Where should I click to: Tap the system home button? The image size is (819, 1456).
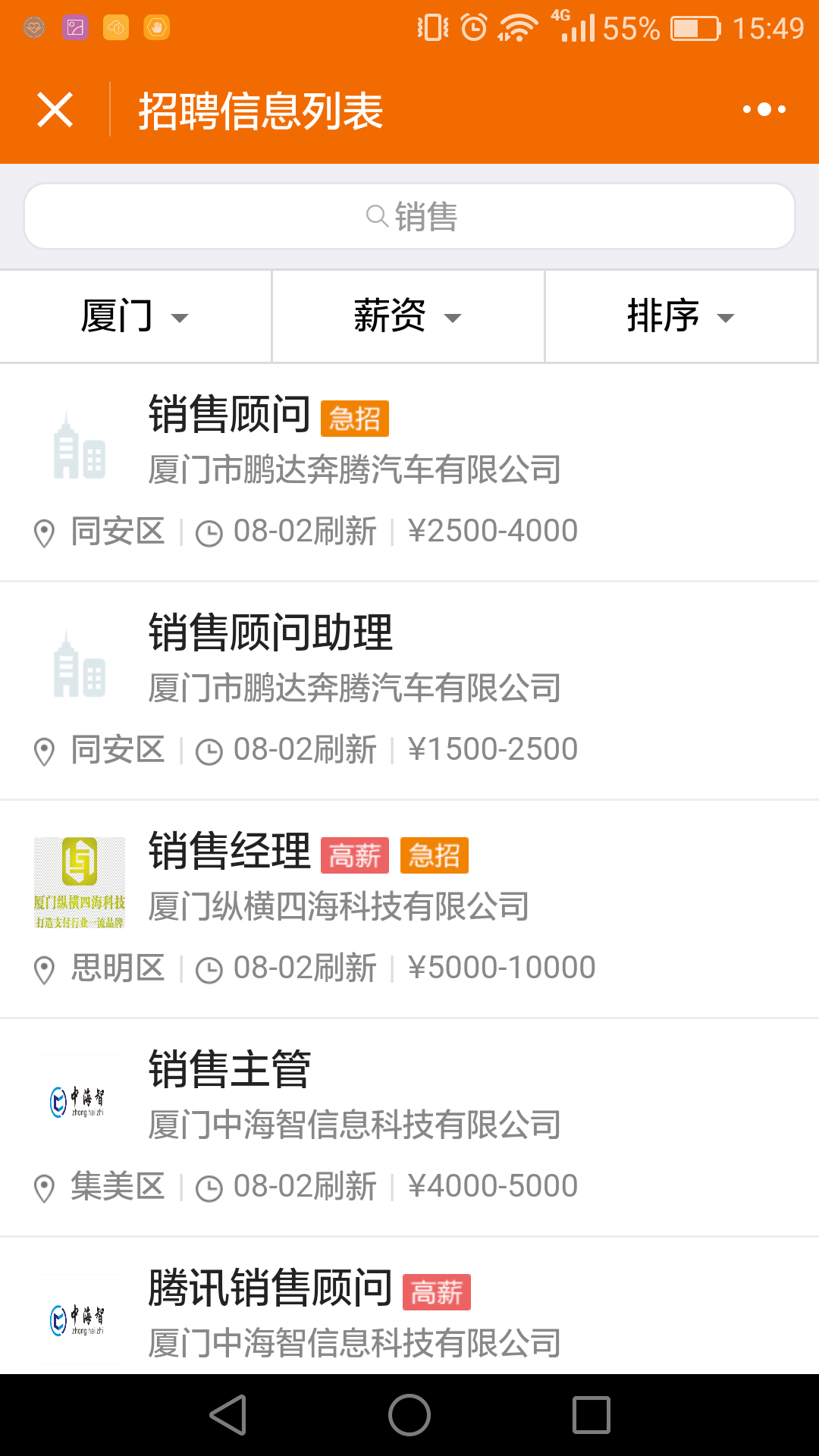pos(409,1415)
